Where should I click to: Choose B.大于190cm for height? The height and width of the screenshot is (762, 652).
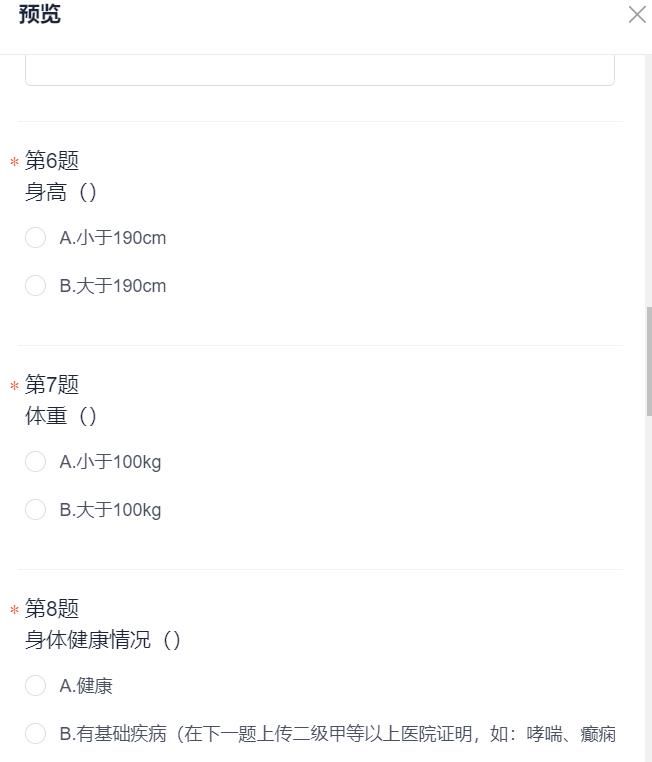tap(36, 286)
